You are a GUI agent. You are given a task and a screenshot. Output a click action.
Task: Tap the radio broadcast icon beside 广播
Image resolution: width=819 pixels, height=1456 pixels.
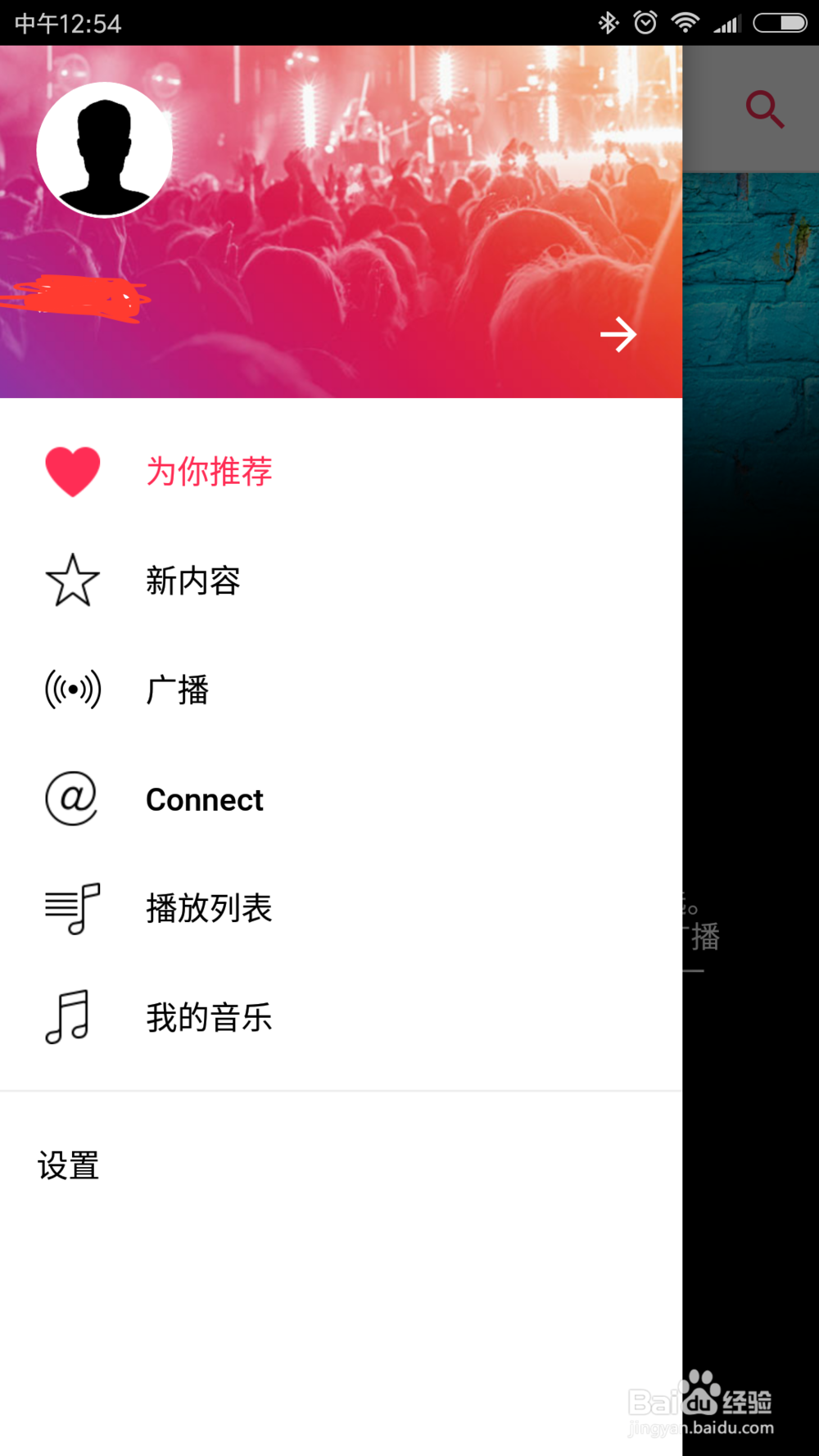coord(72,690)
